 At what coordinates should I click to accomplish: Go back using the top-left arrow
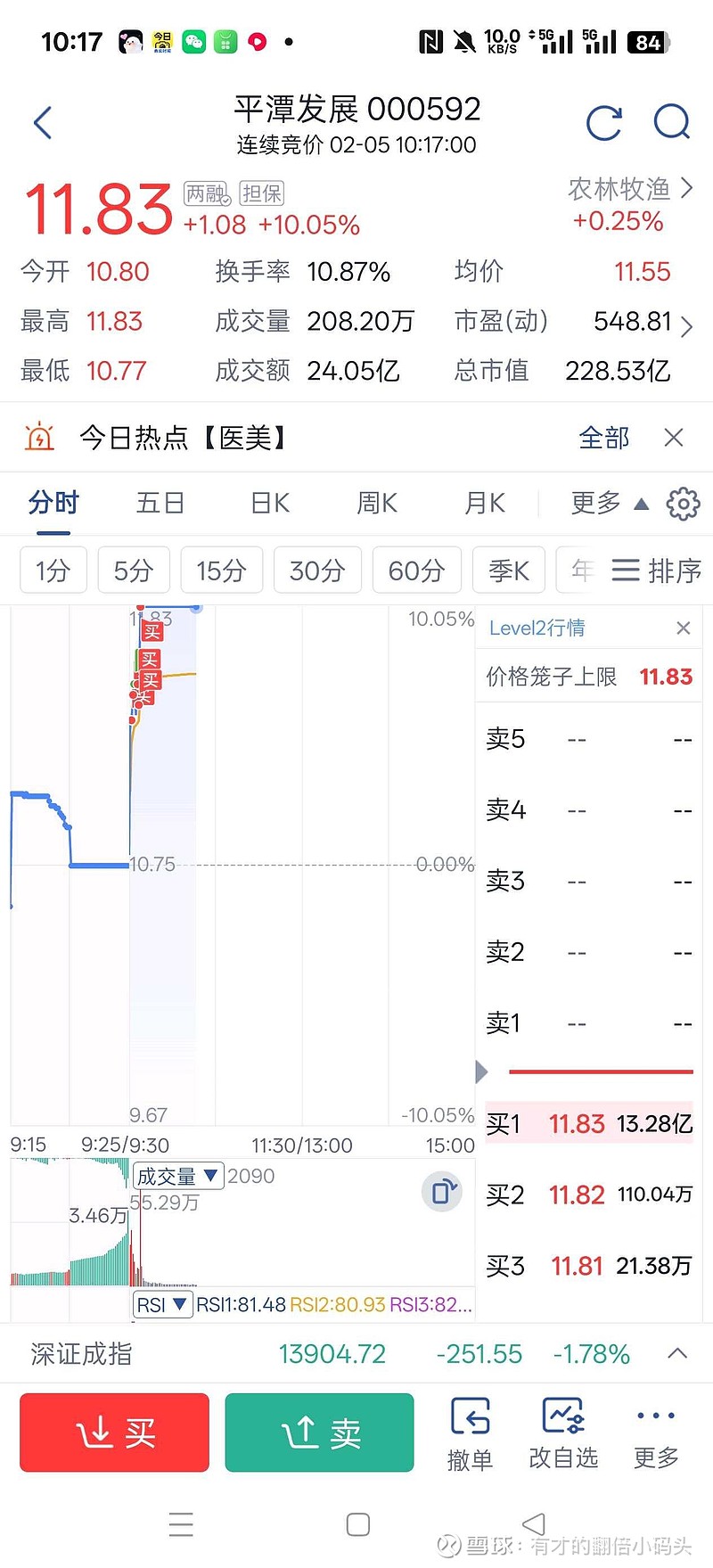coord(42,122)
